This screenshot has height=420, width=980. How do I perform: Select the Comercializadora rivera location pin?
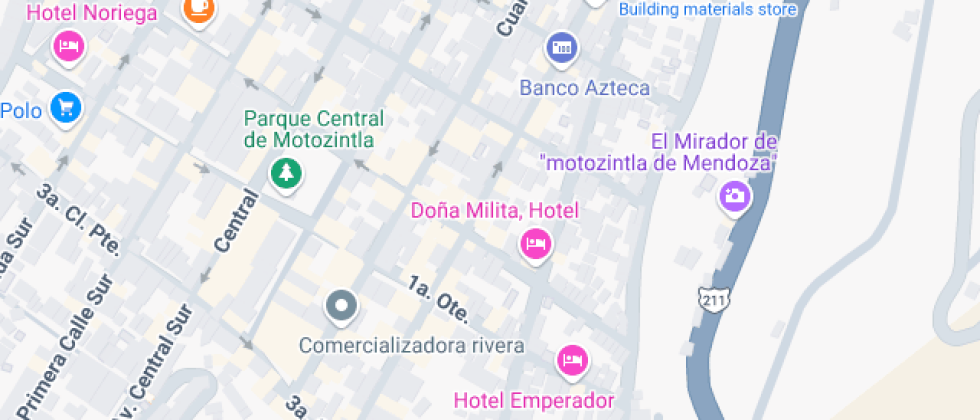pyautogui.click(x=342, y=305)
